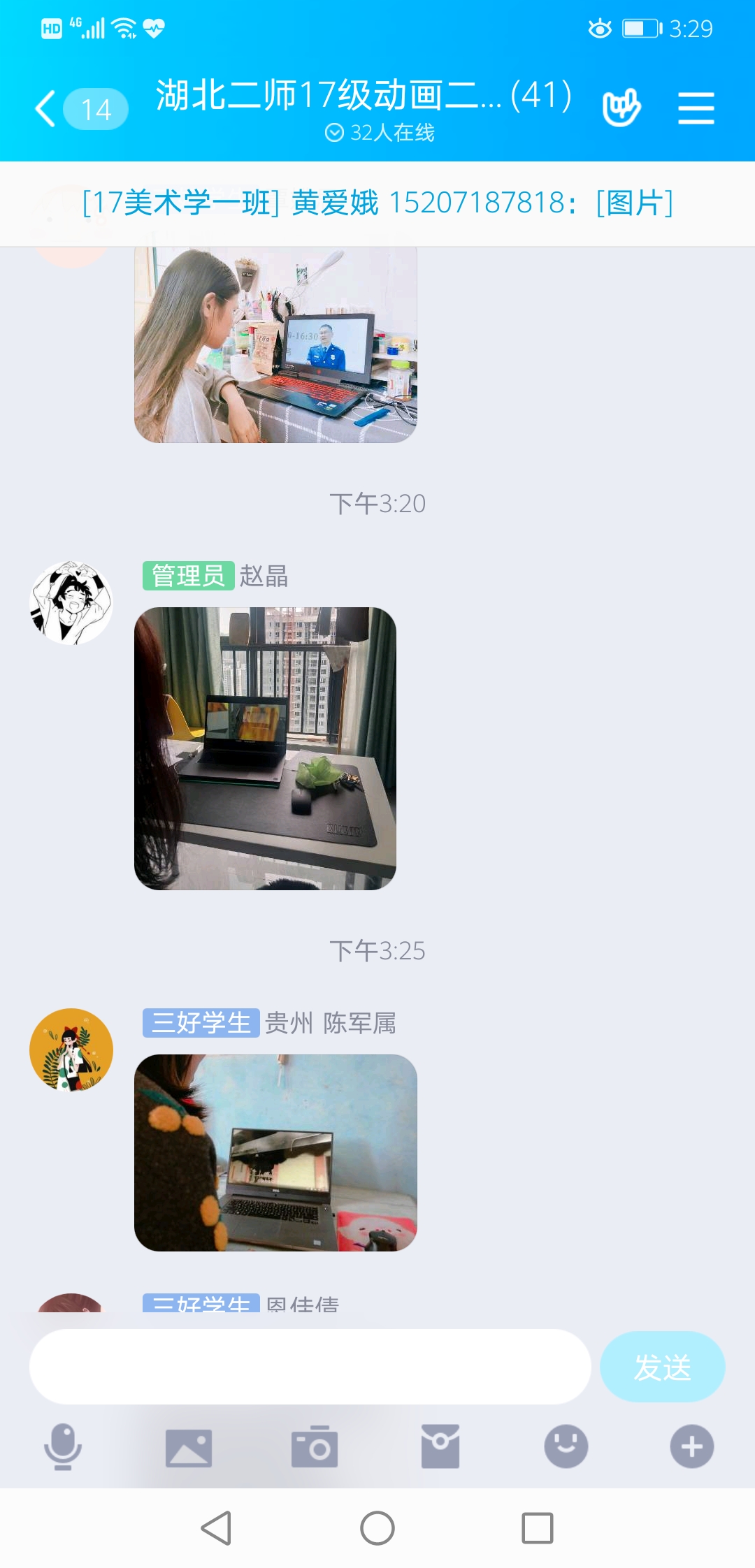Viewport: 755px width, 1568px height.
Task: Focus the message input field
Action: tap(310, 1367)
